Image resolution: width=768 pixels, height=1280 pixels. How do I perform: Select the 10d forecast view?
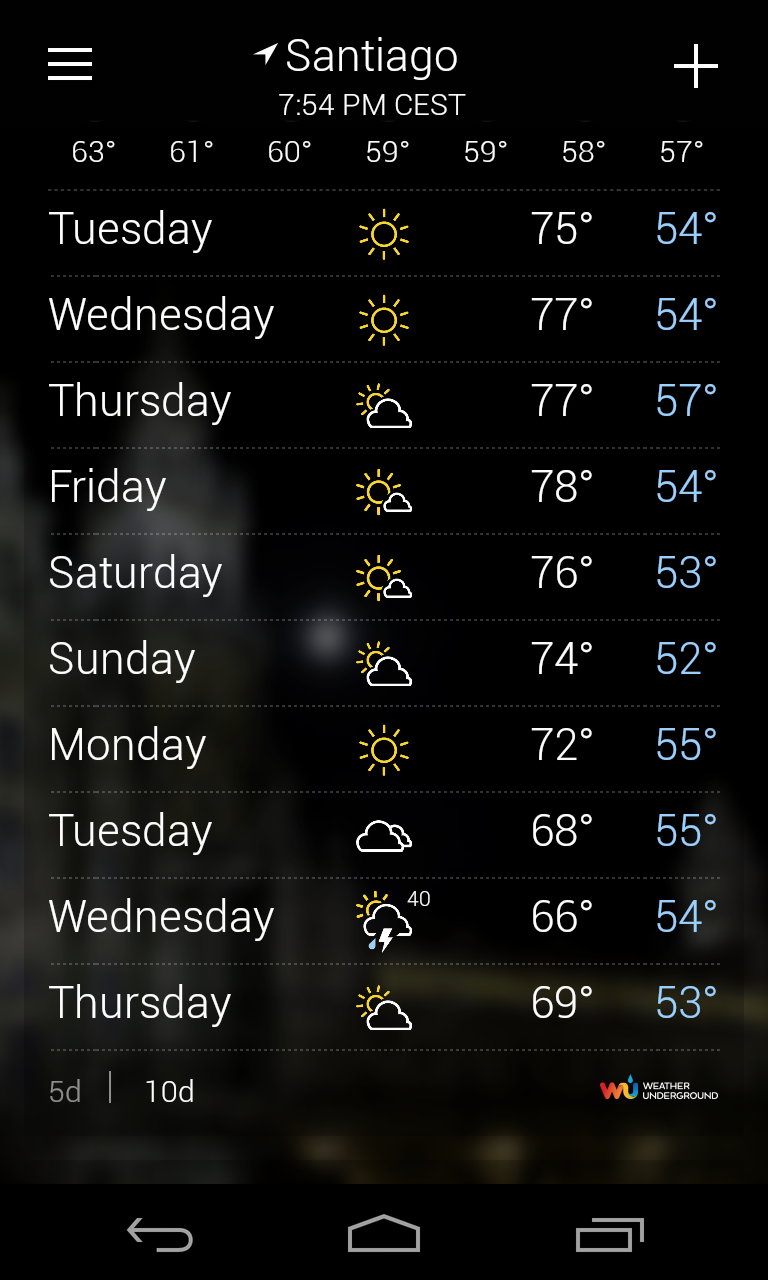click(x=169, y=1091)
